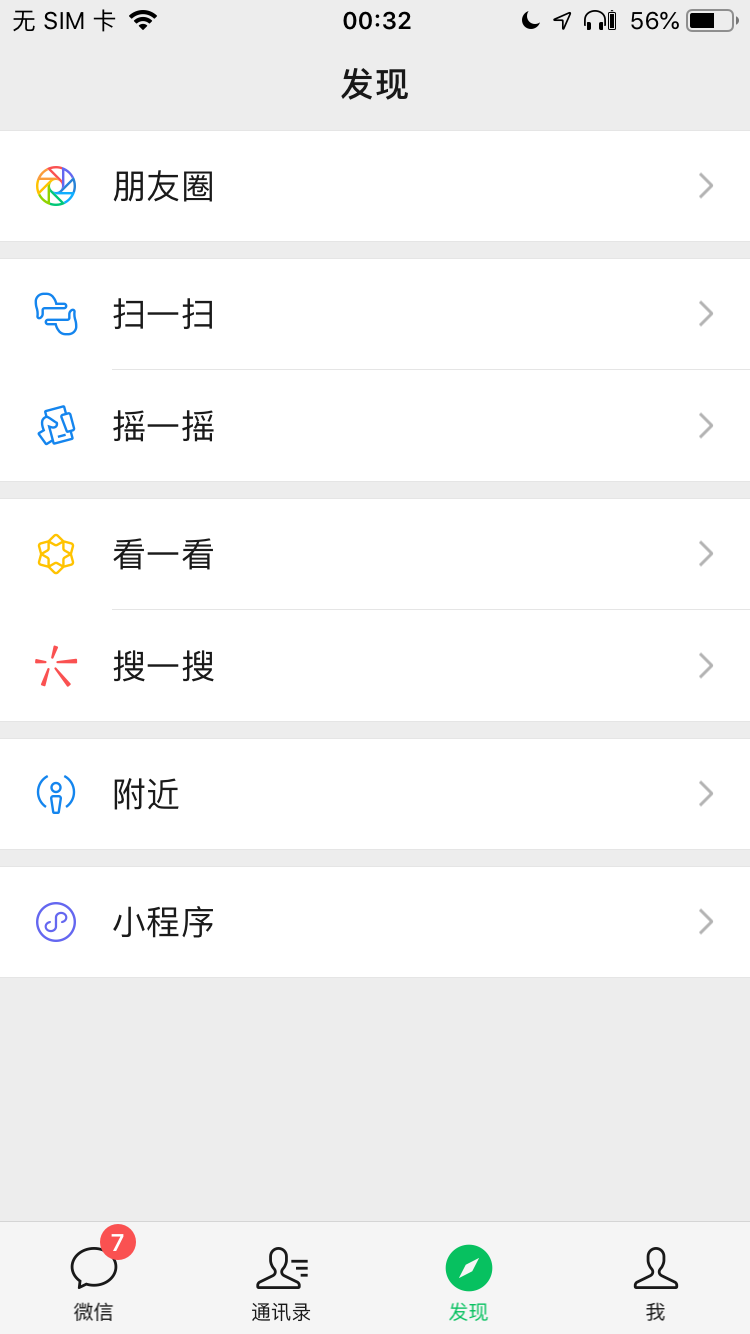Go to the 我 profile tab

(x=655, y=1280)
